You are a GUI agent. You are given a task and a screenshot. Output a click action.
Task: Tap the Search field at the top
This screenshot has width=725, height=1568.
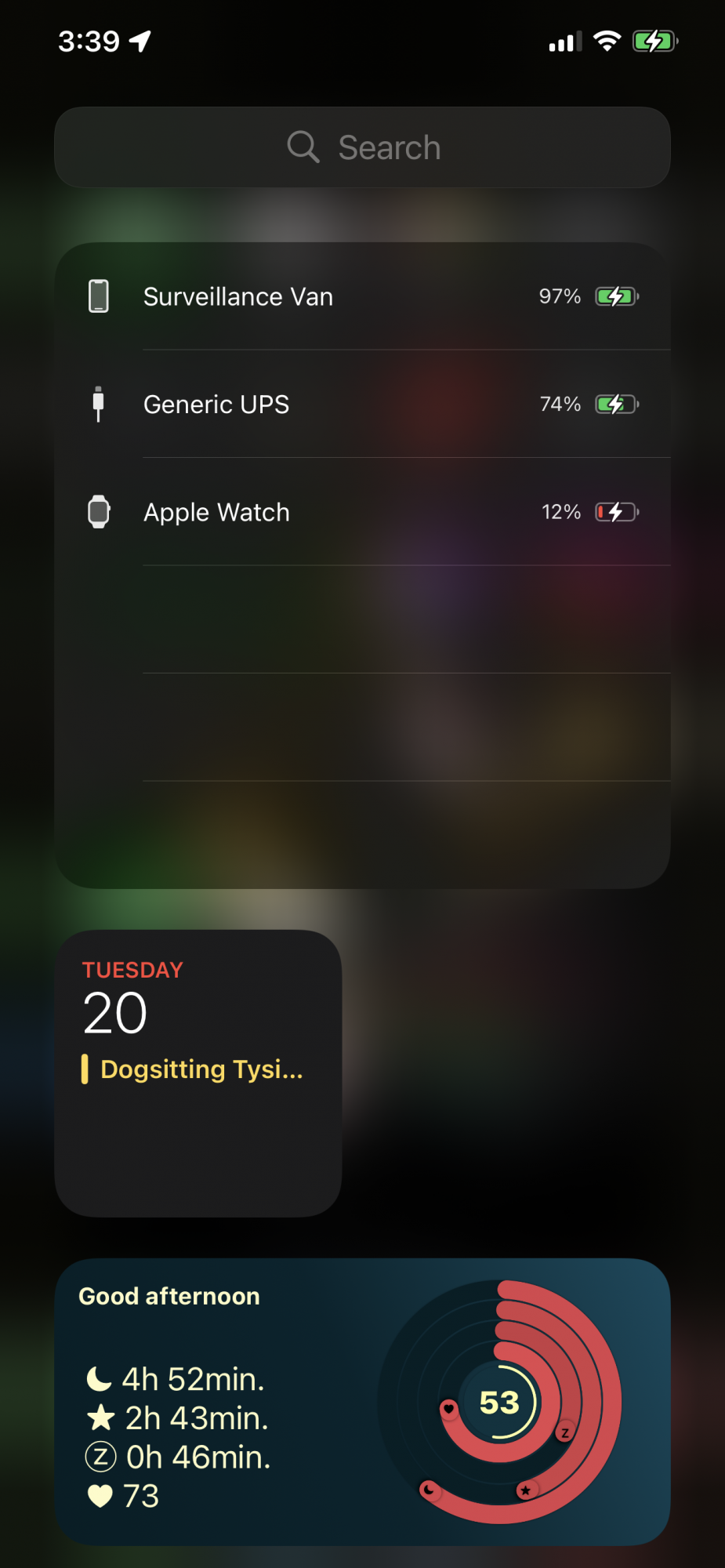point(362,147)
